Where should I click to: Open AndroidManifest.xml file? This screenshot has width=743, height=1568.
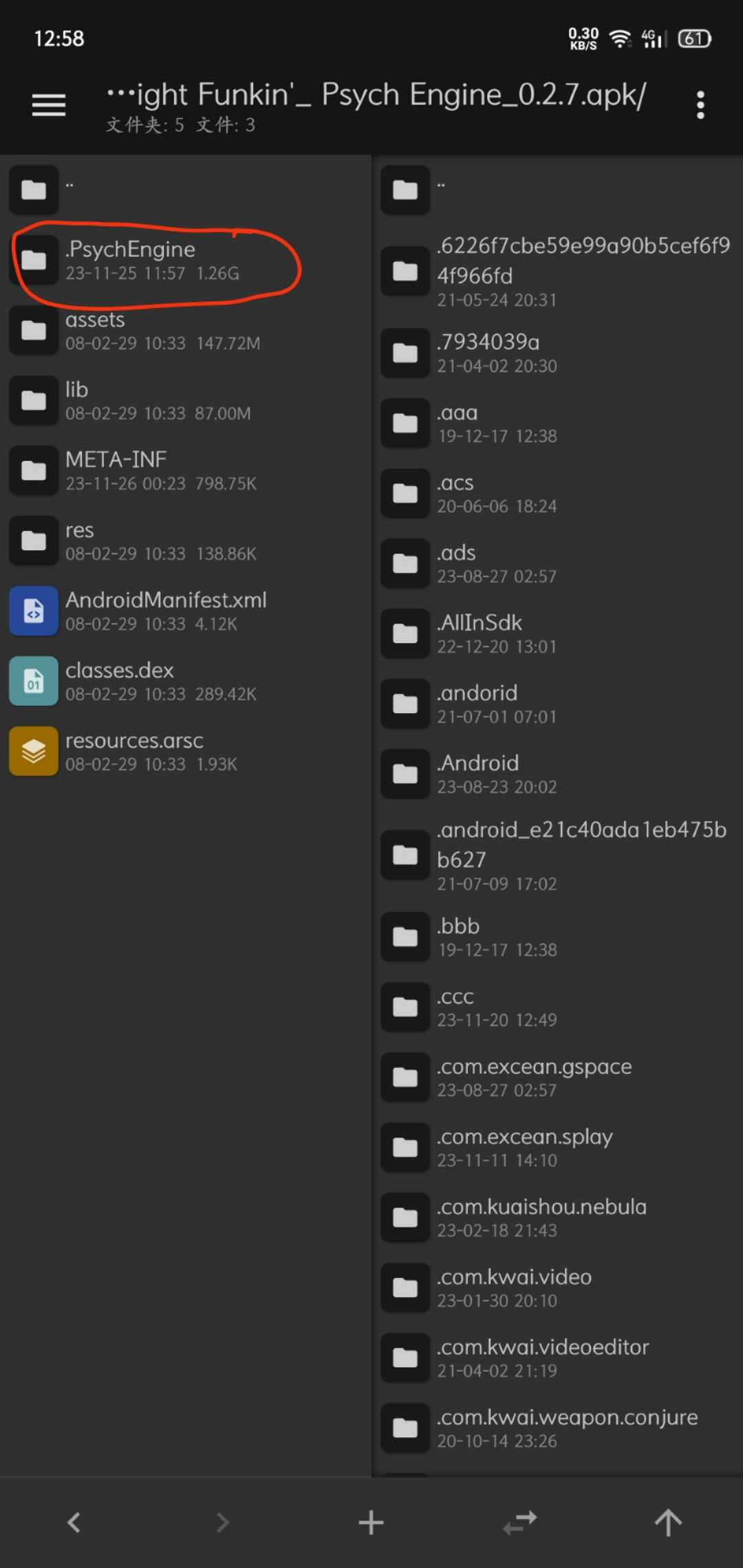(165, 611)
